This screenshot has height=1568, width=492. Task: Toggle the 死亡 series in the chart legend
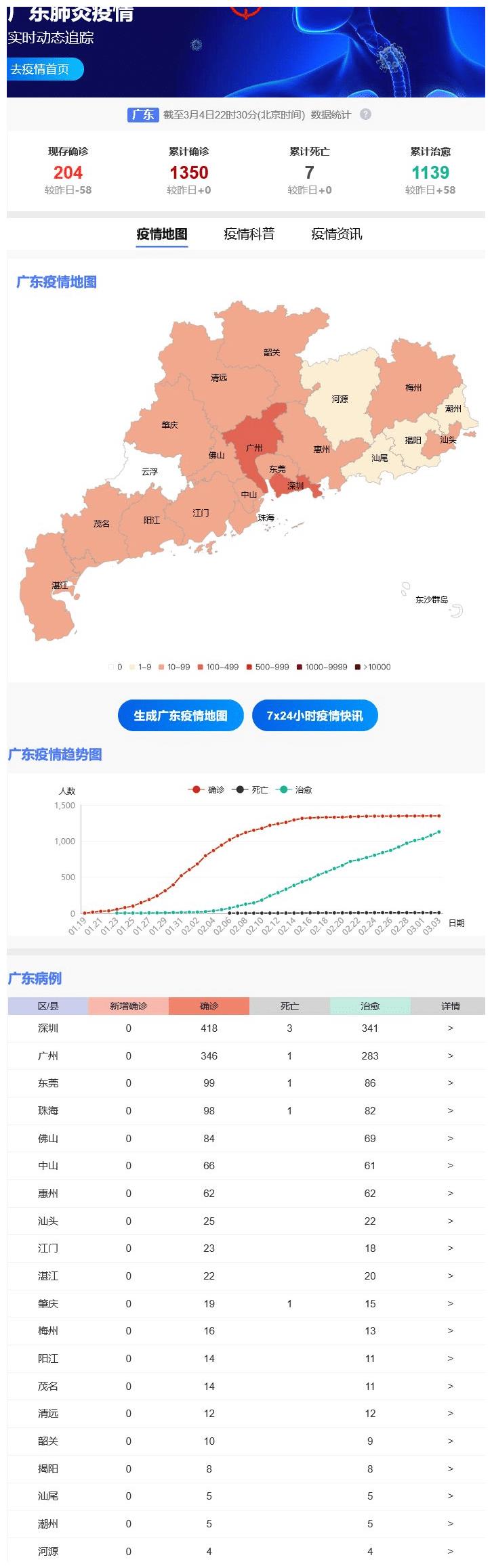click(x=251, y=789)
